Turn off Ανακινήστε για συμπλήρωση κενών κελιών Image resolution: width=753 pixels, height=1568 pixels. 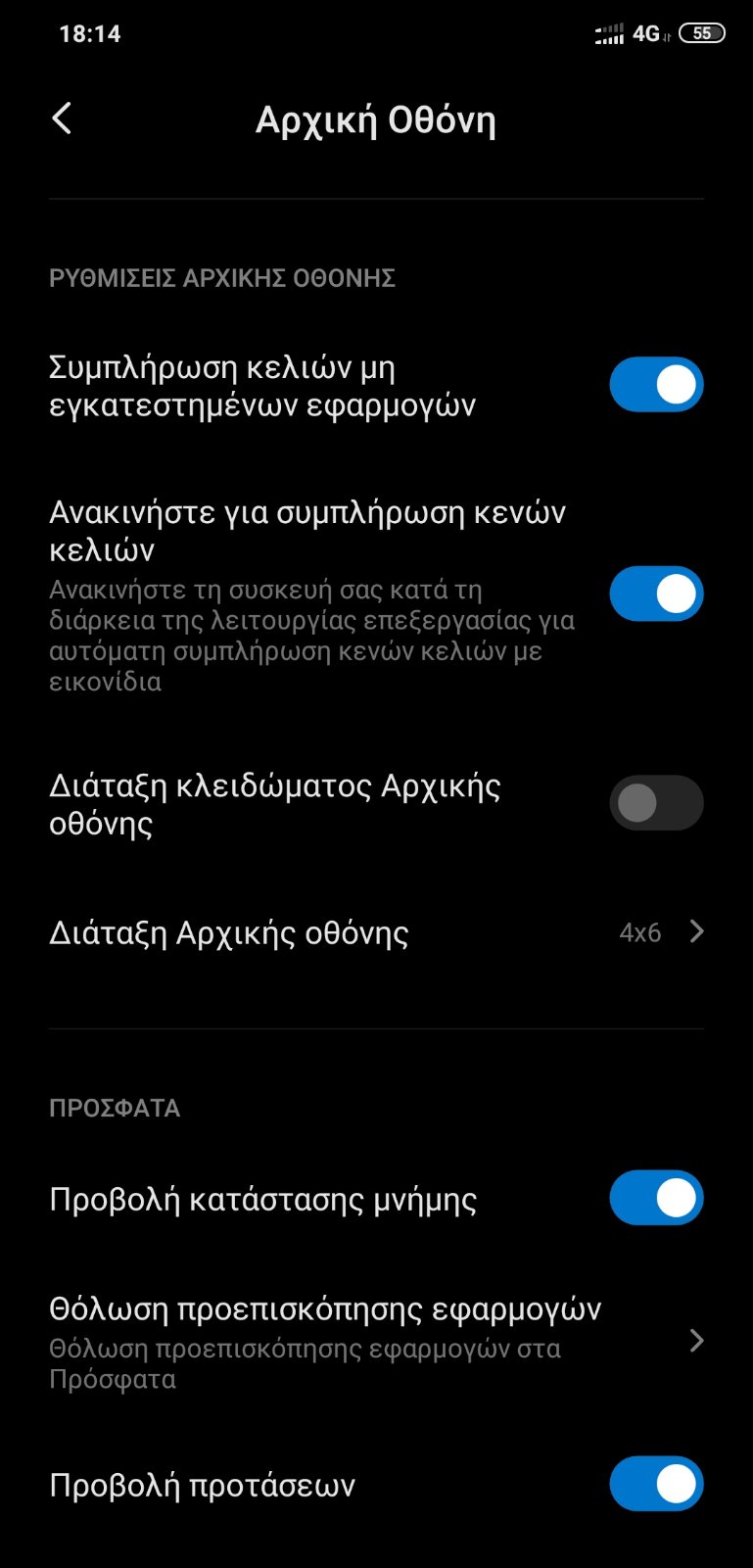click(x=656, y=594)
